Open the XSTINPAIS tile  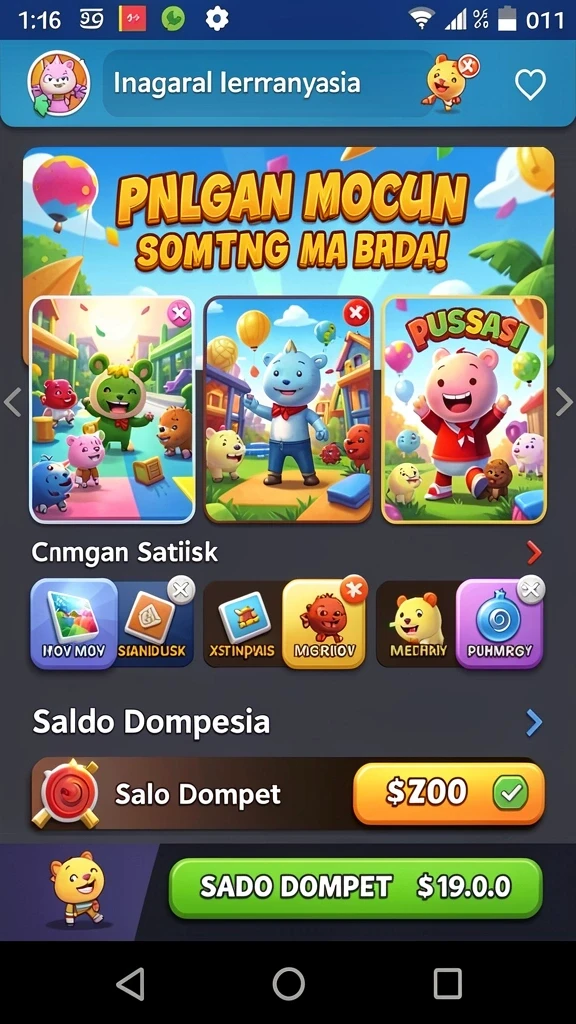coord(243,625)
